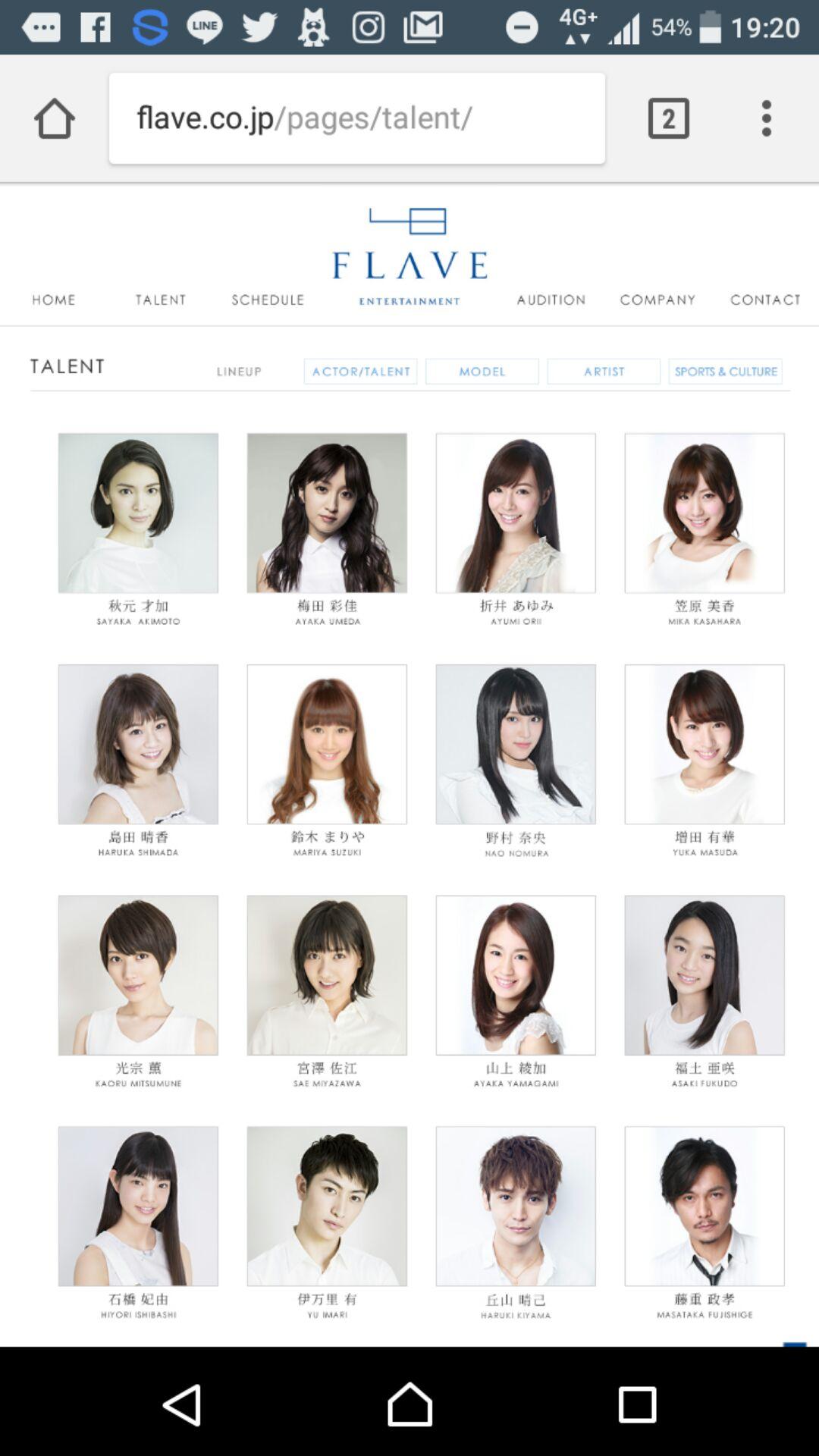The height and width of the screenshot is (1456, 819).
Task: Filter lineup by SPORTS & CULTURE
Action: click(725, 372)
